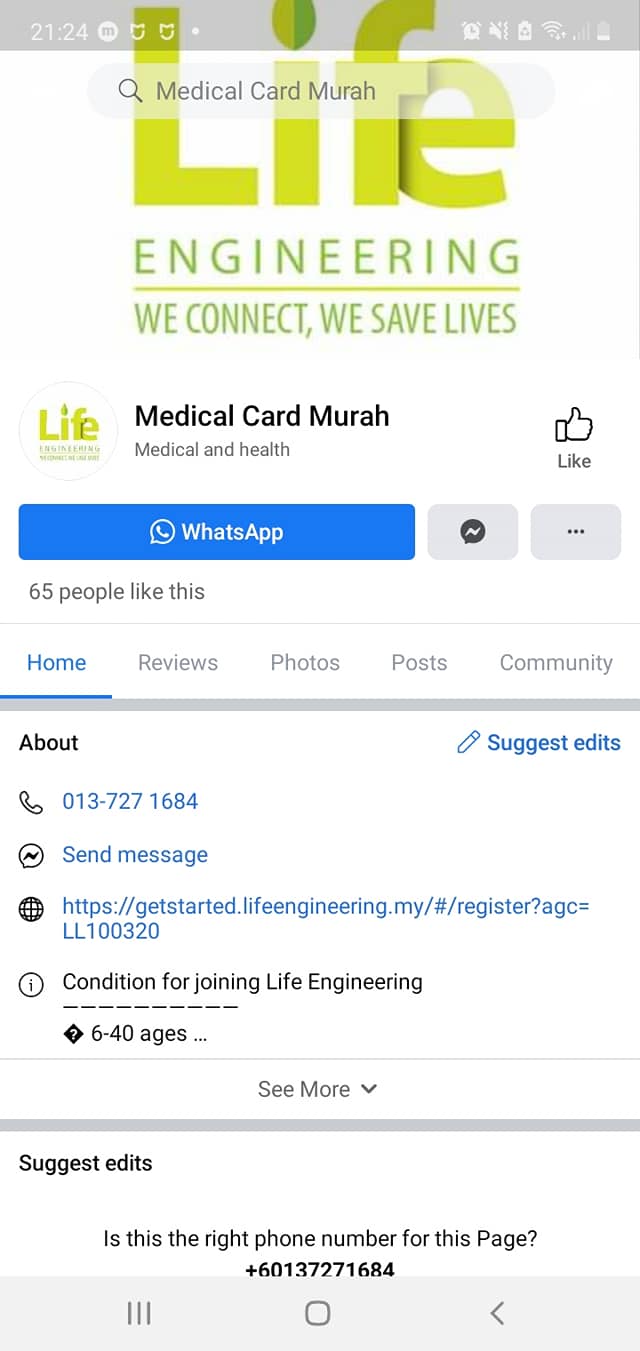The image size is (640, 1351).
Task: Go back using system back button
Action: [497, 1313]
